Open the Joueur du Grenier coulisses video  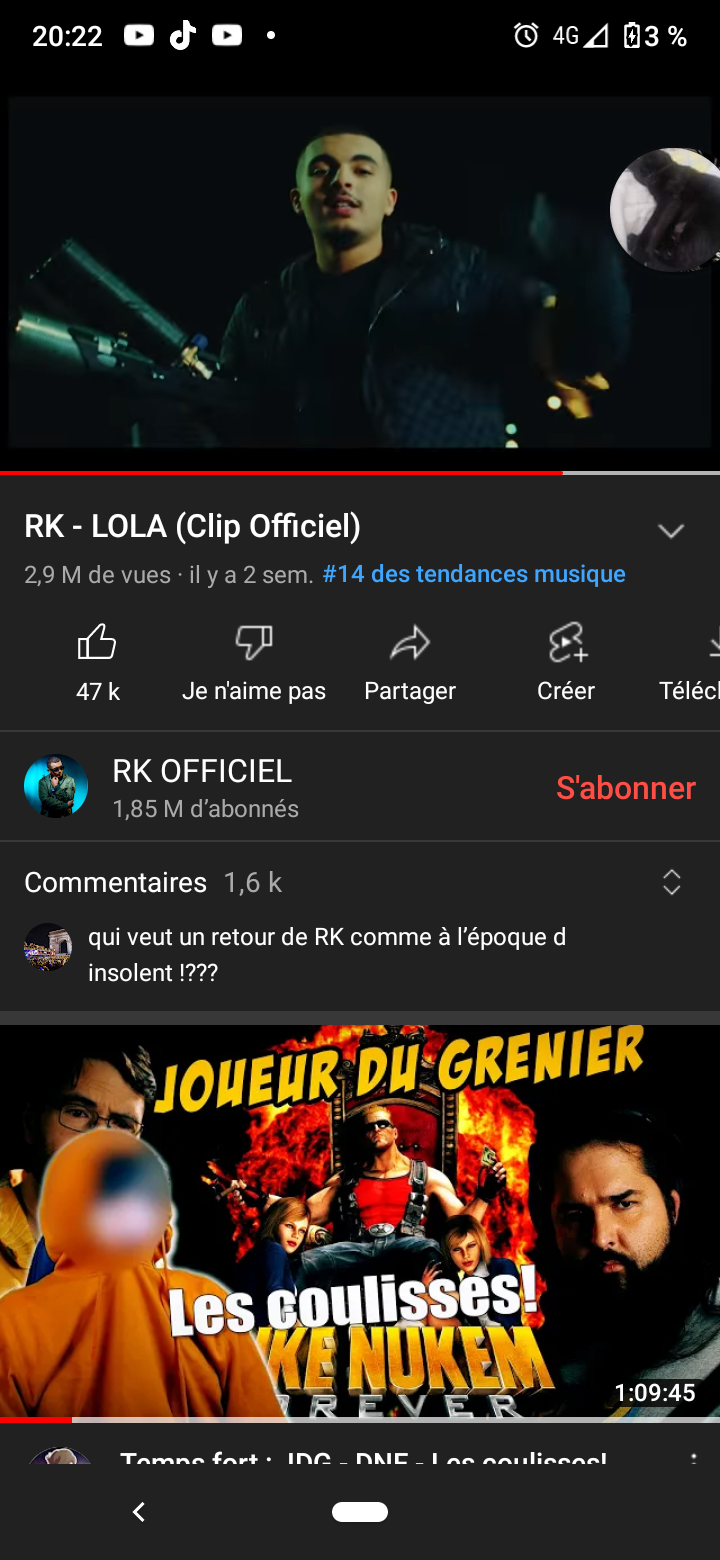pos(360,1220)
